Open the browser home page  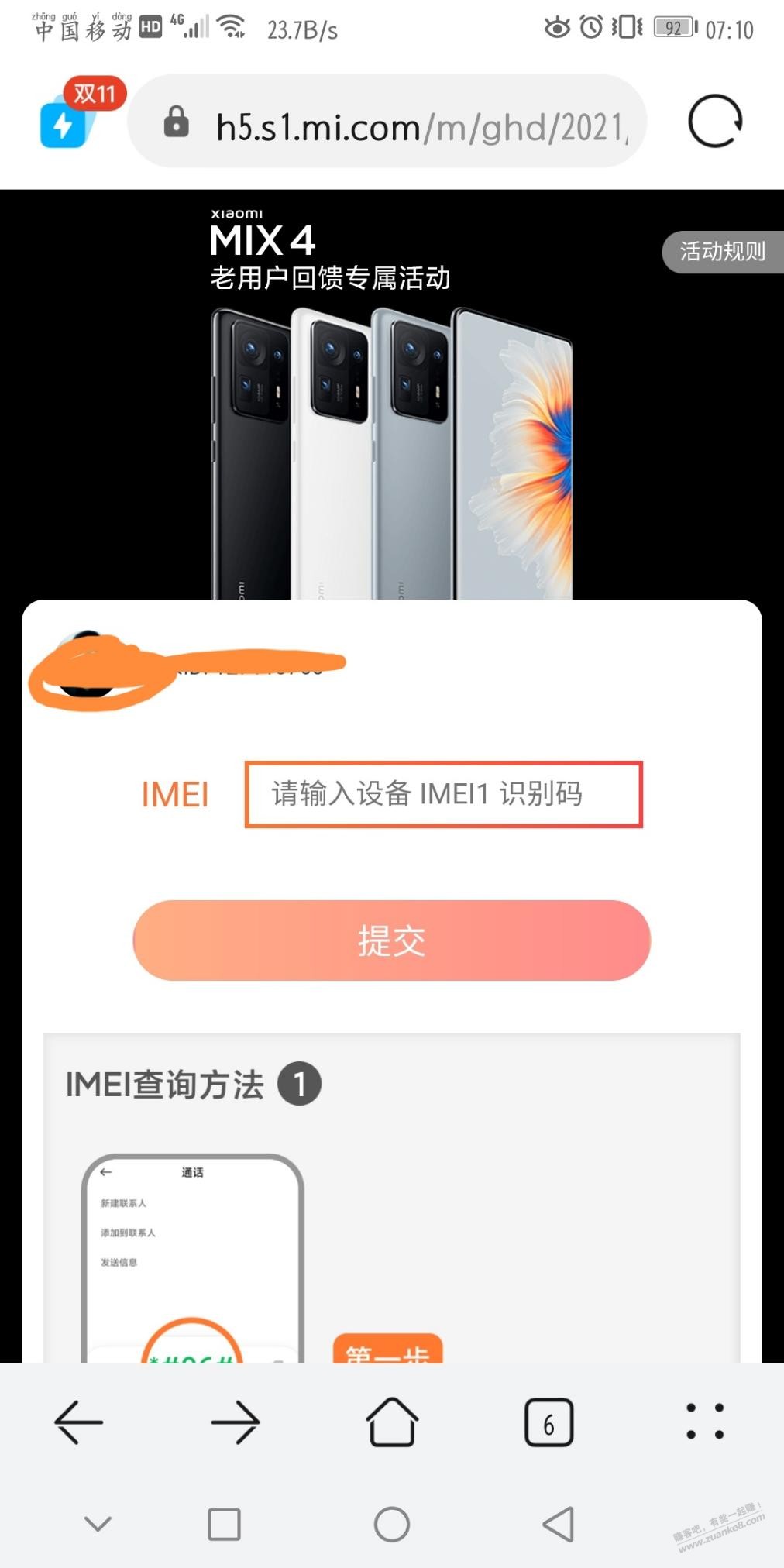(392, 1422)
